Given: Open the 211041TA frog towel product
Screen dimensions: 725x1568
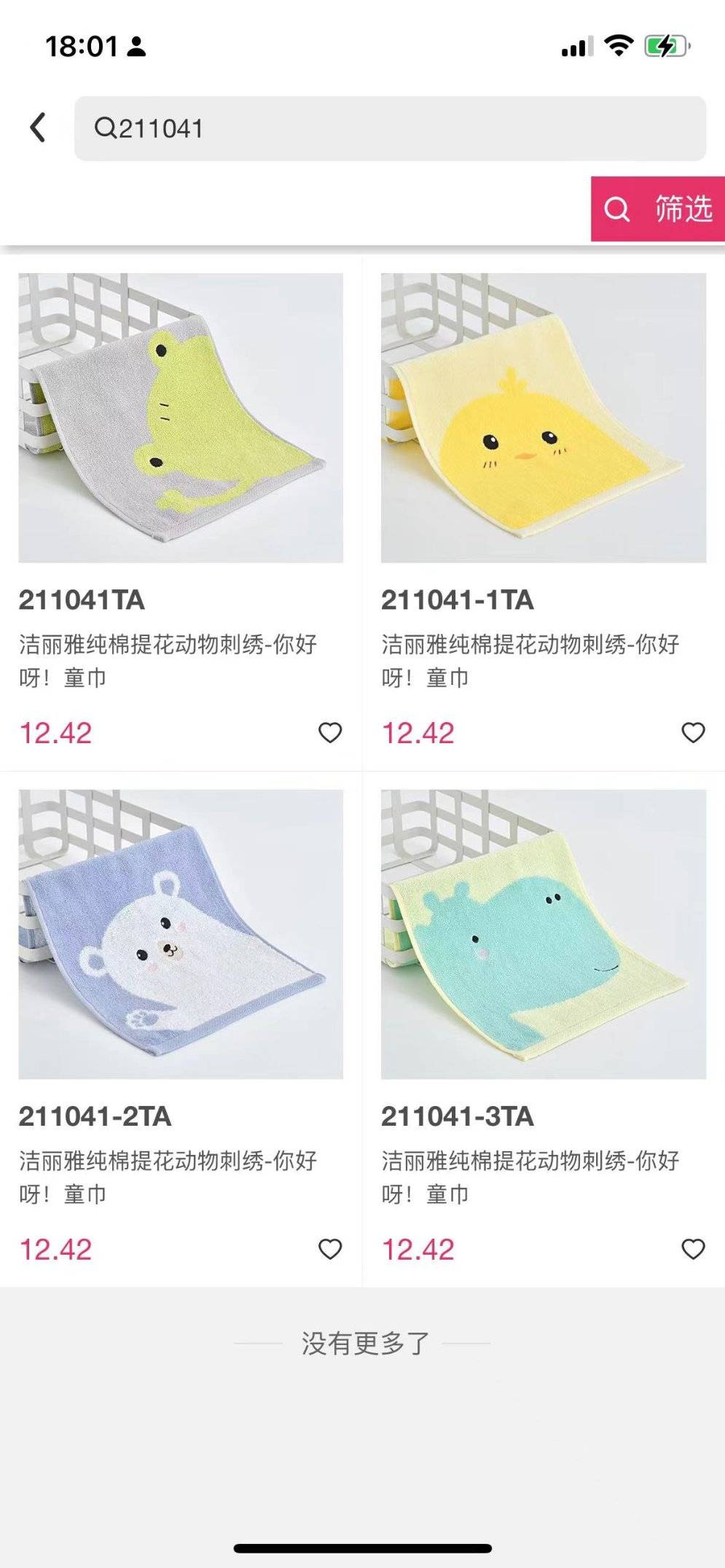Looking at the screenshot, I should point(181,418).
